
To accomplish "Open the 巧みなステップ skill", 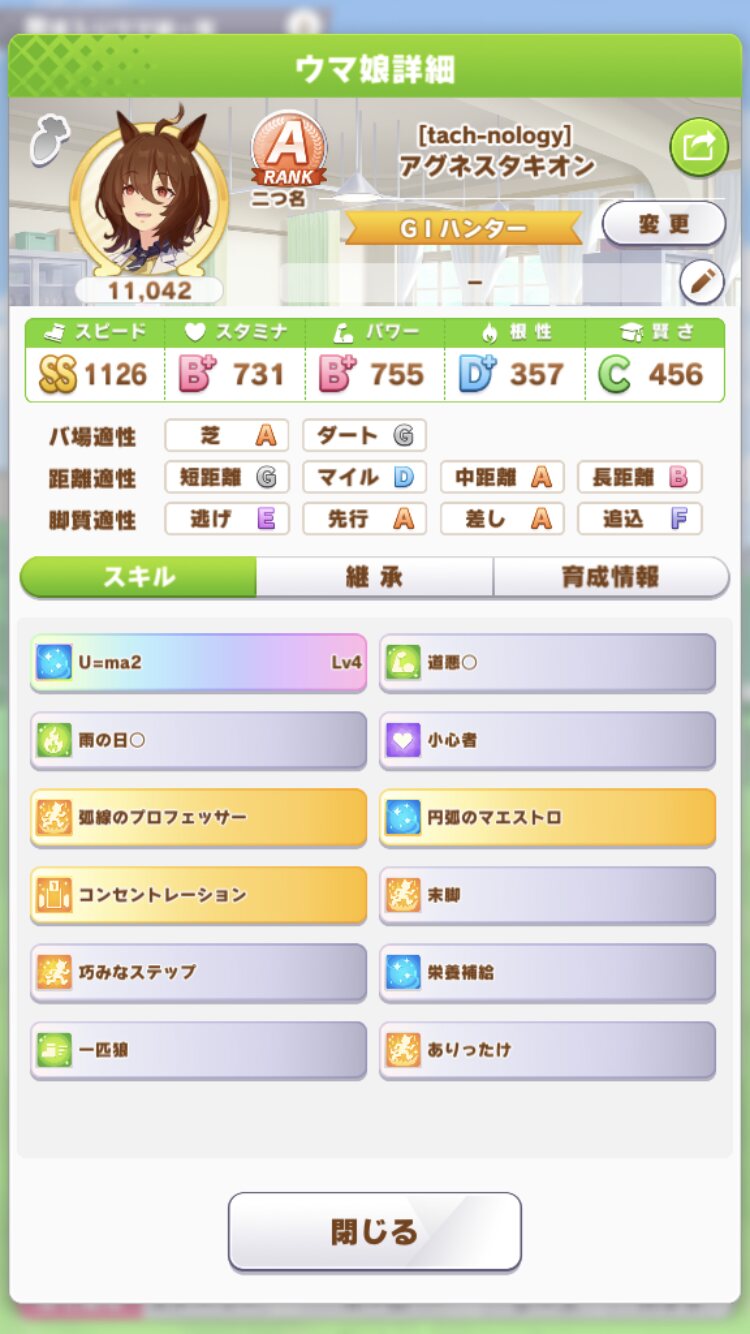I will (198, 972).
